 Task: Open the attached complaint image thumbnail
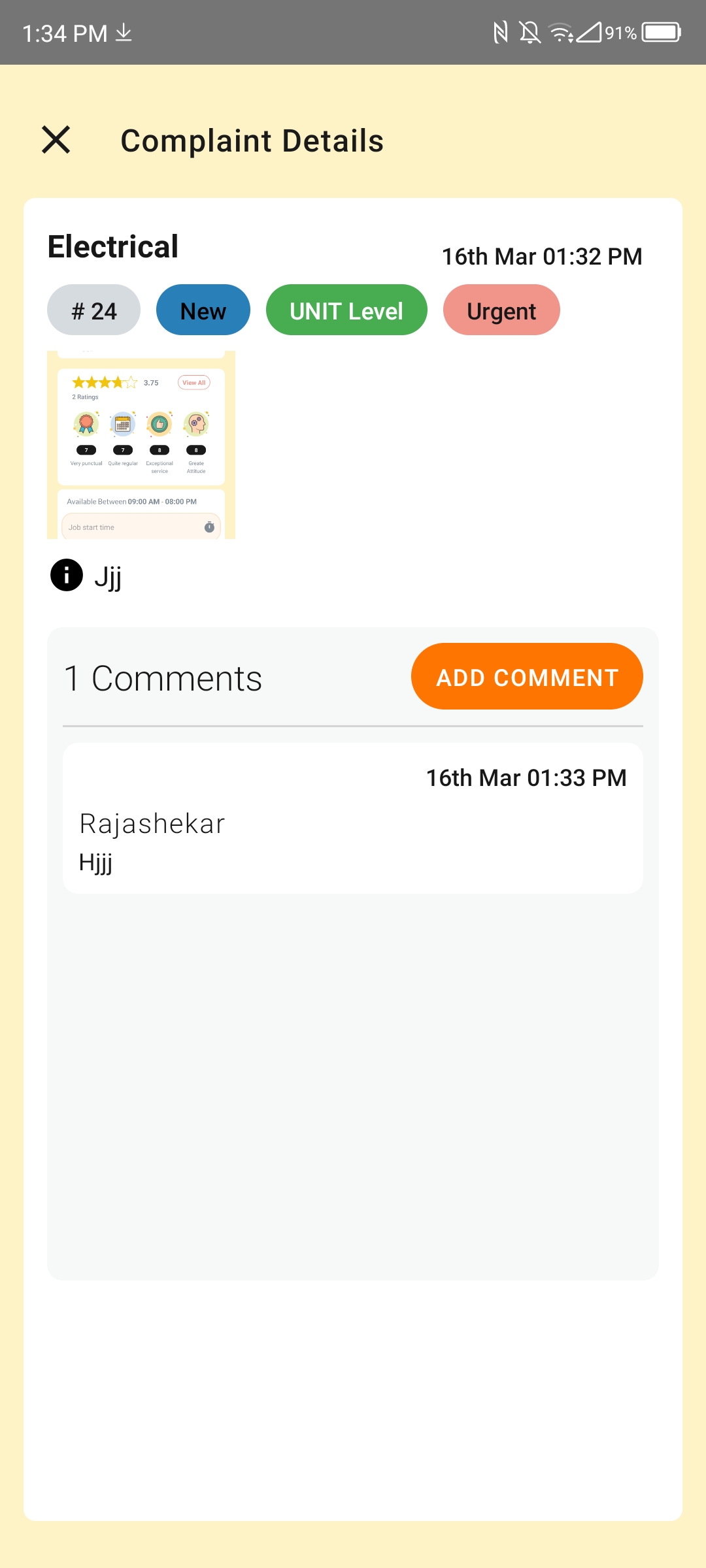141,445
